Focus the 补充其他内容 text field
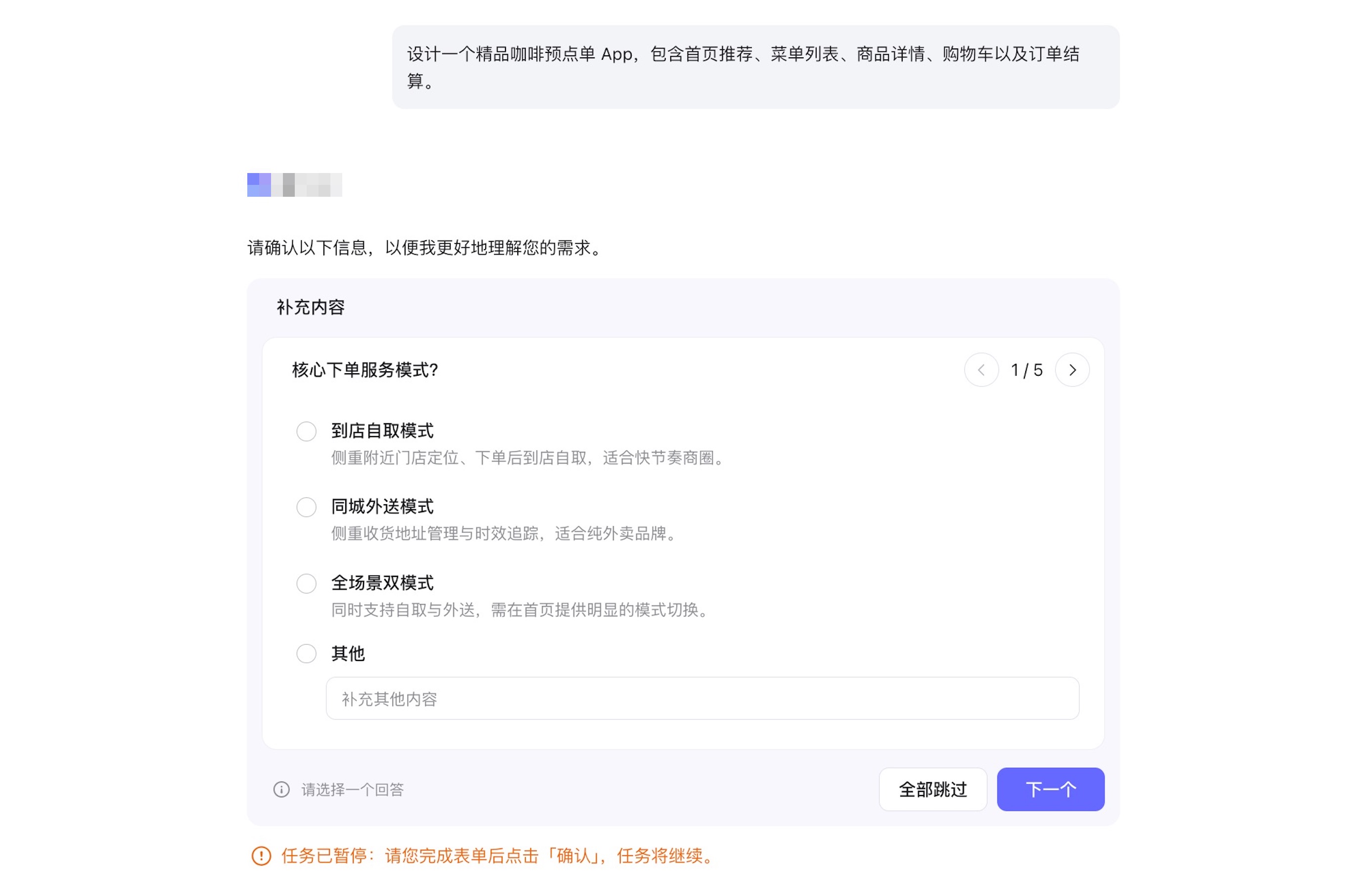This screenshot has width=1372, height=879. point(702,699)
